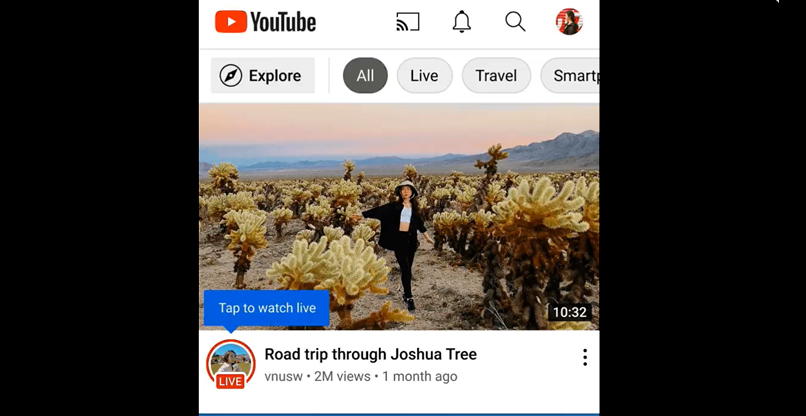Filter videos by the Live chip
This screenshot has height=416, width=806.
pos(424,76)
